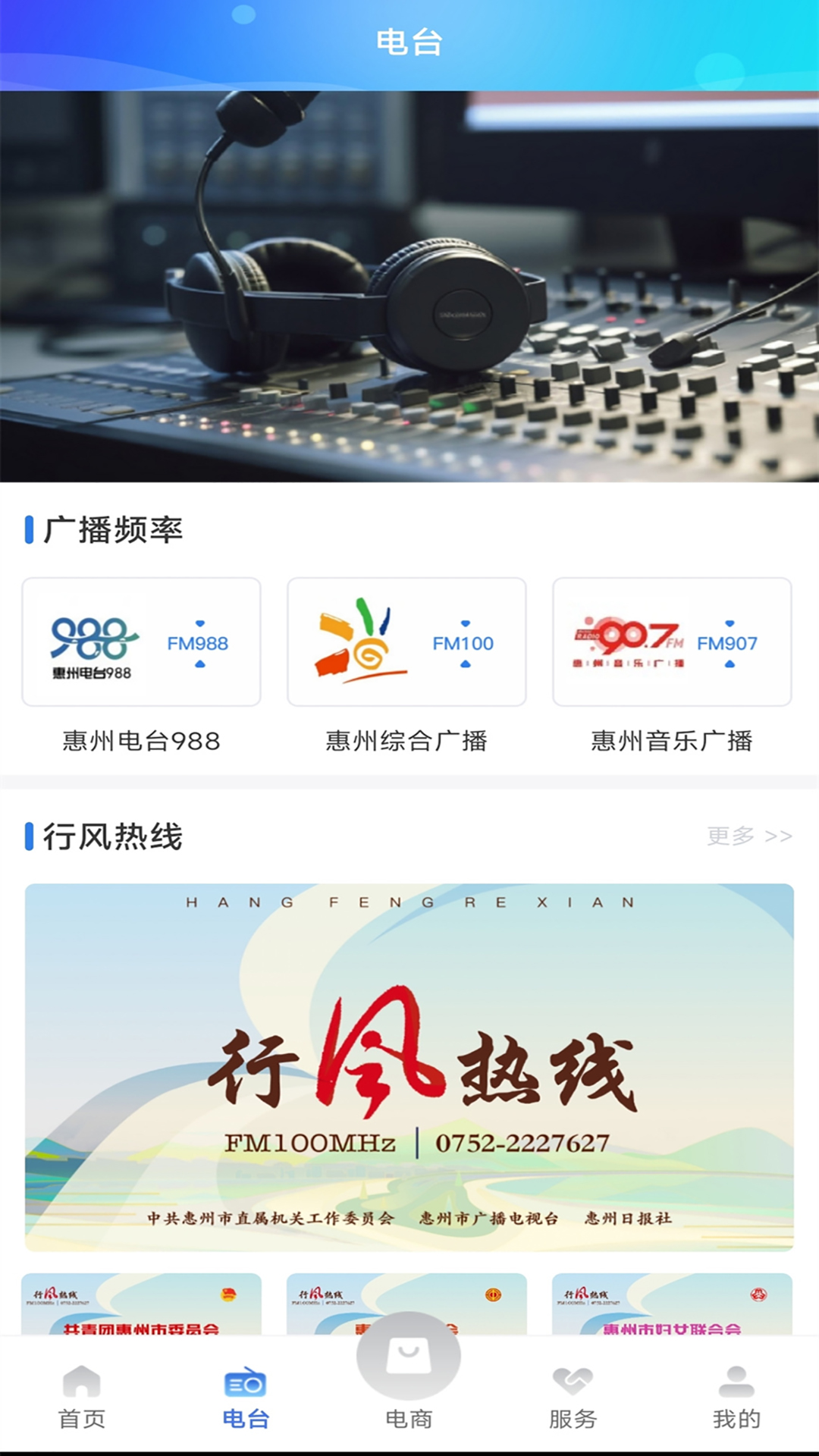Open the 惠州电台988 radio station
Viewport: 819px width, 1456px height.
pos(141,642)
